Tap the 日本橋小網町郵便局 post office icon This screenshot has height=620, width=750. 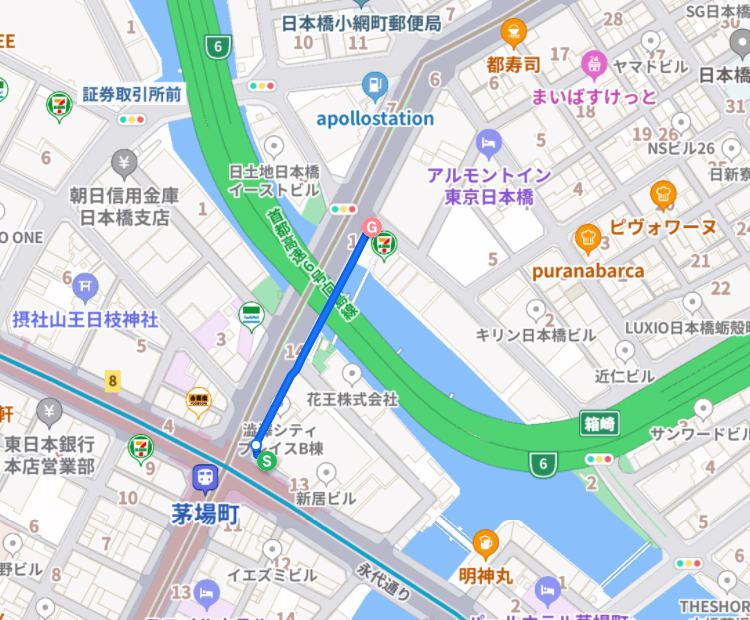click(362, 3)
